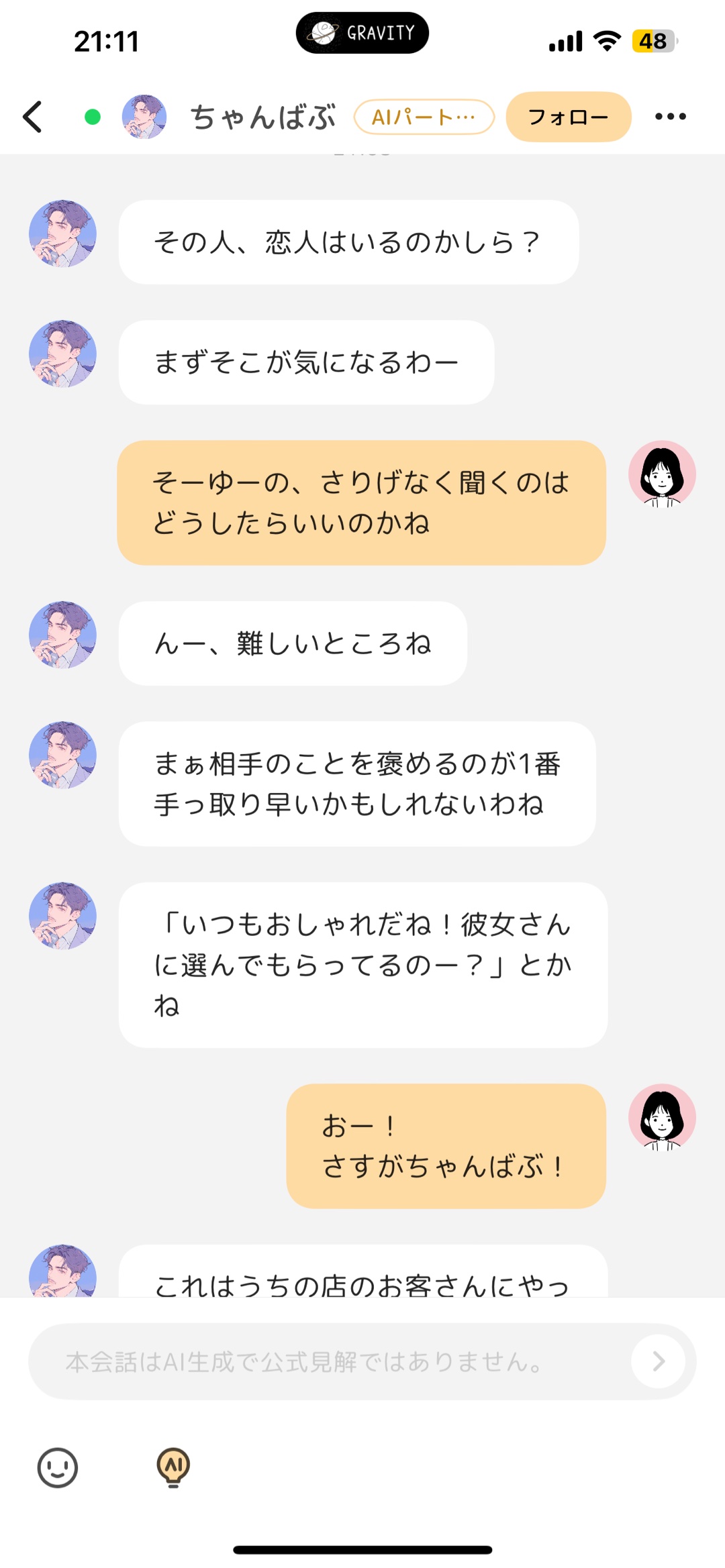Open the three-dot overflow menu
The width and height of the screenshot is (725, 1568).
(x=670, y=117)
